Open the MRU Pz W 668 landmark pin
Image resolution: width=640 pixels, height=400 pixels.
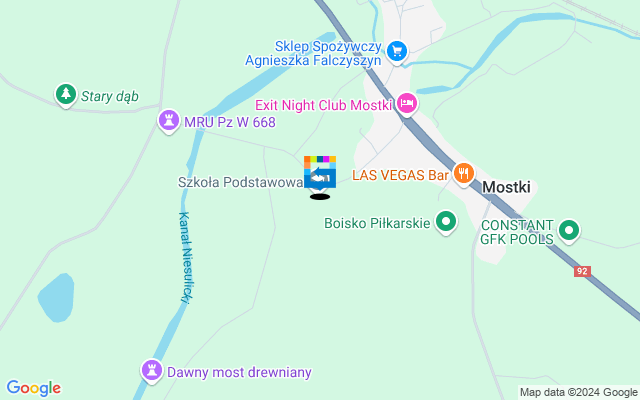[x=169, y=121]
